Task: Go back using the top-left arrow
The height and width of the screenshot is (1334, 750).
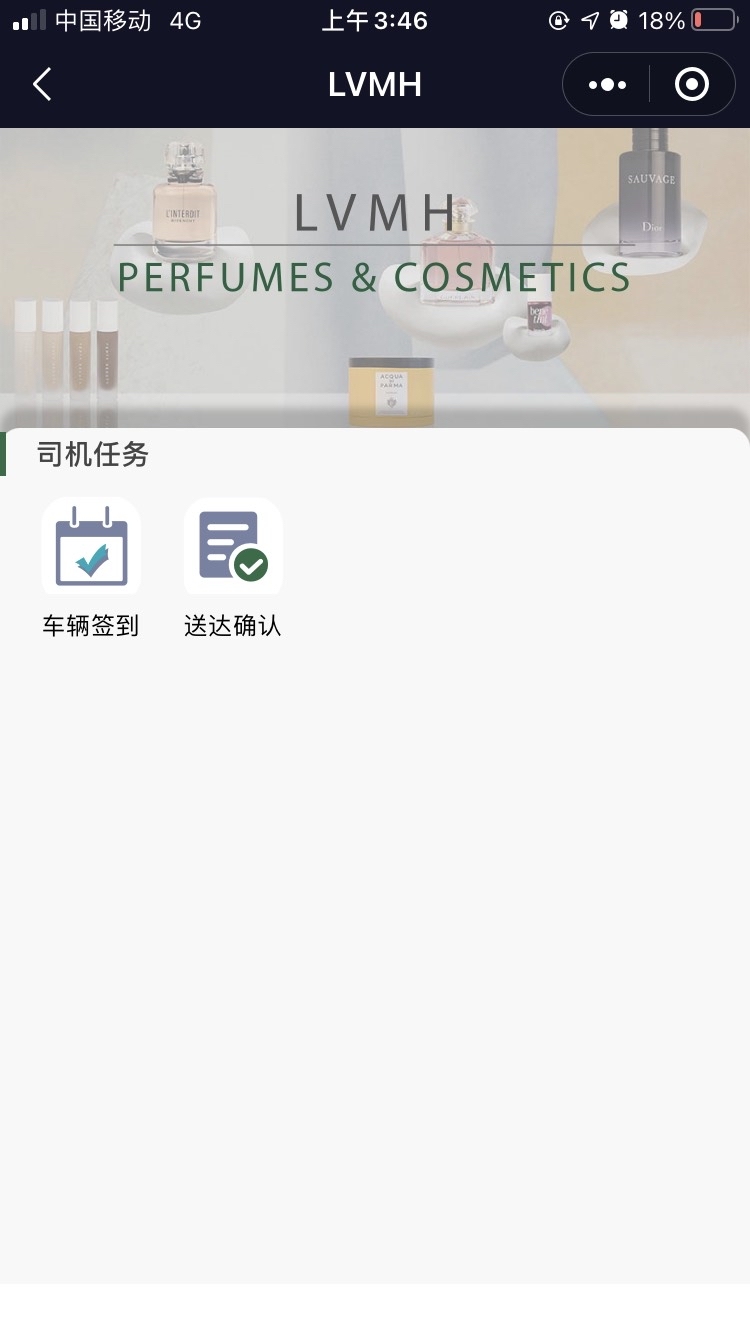Action: [42, 85]
